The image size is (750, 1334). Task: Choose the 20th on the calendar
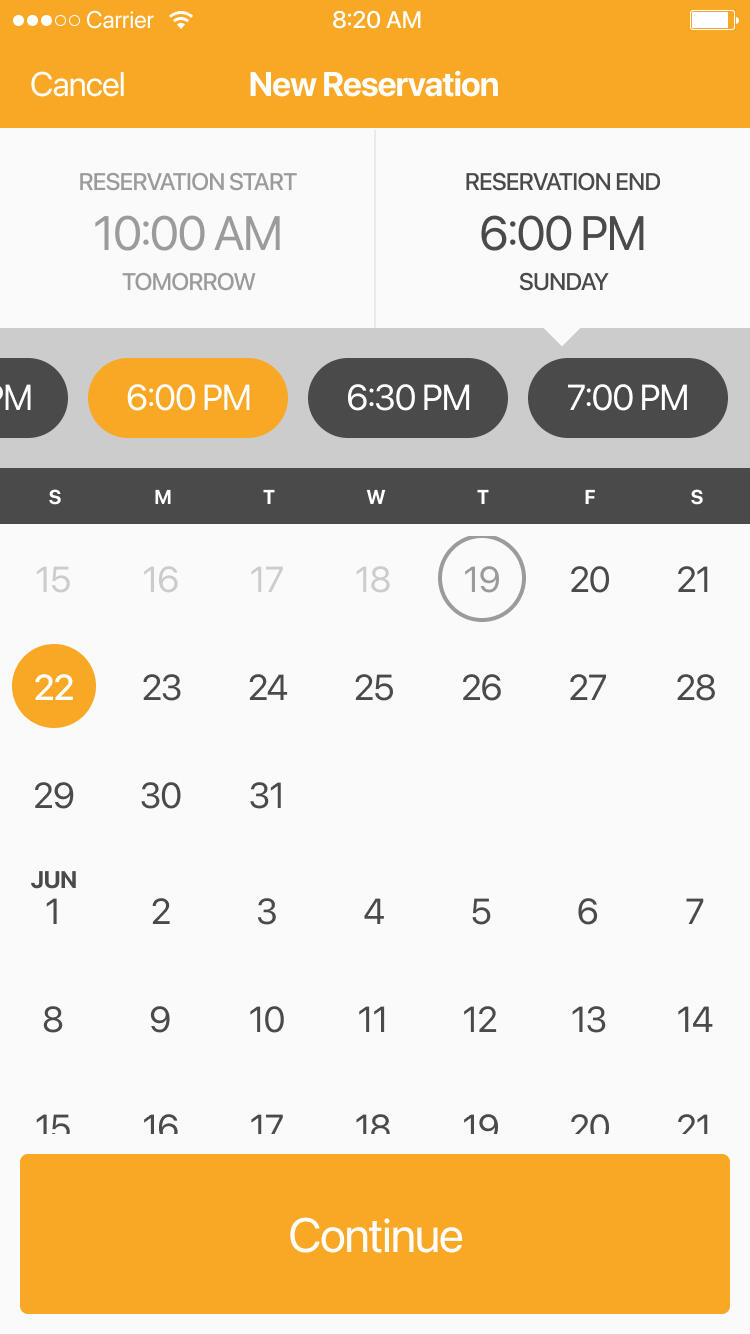point(589,579)
